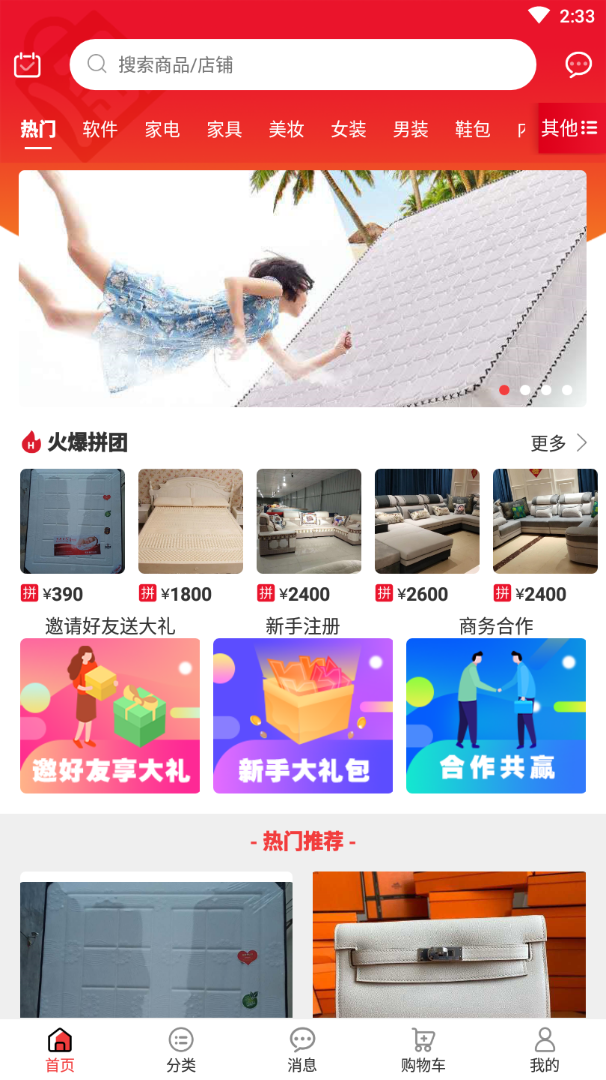Expand the 其他 categories list
The width and height of the screenshot is (606, 1080).
[x=570, y=128]
